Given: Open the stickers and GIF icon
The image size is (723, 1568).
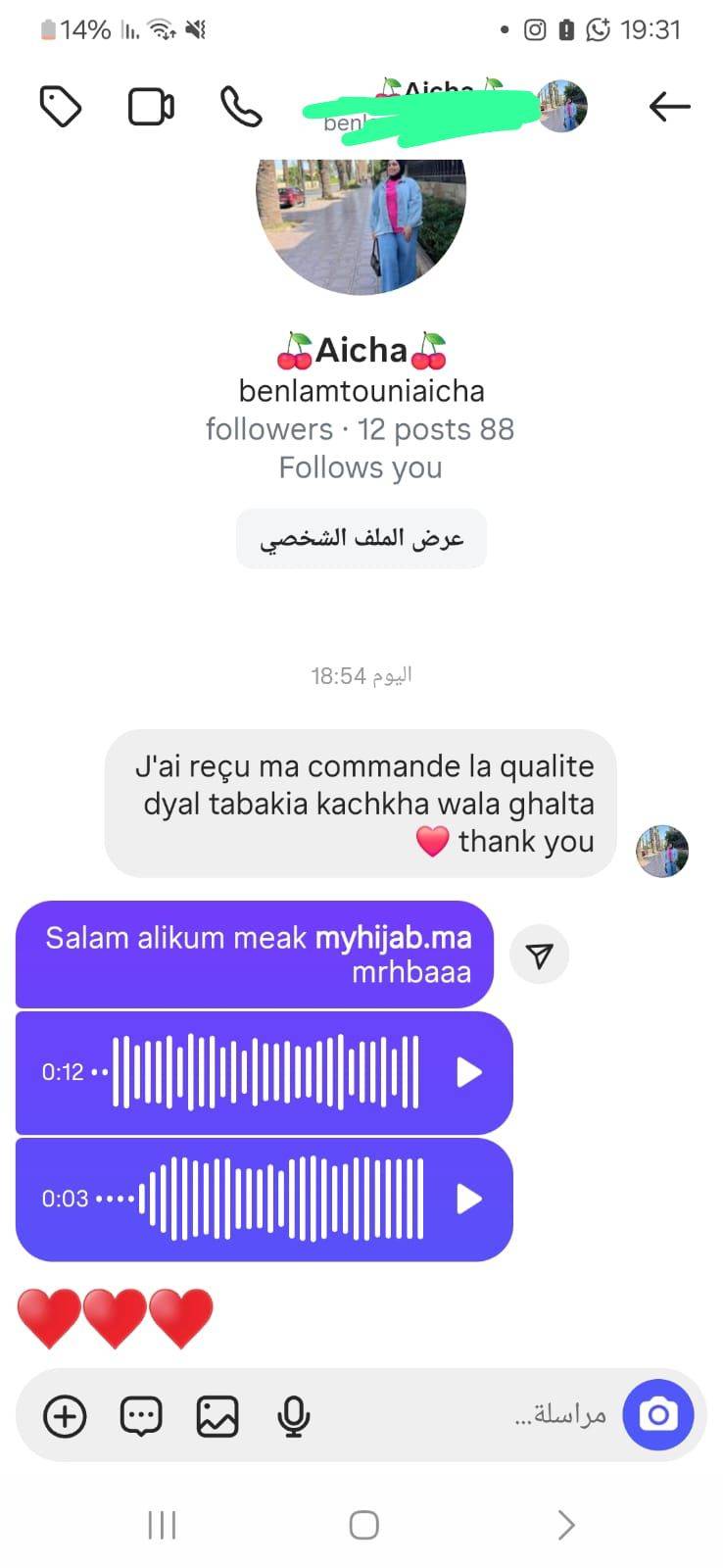Looking at the screenshot, I should coord(141,1416).
